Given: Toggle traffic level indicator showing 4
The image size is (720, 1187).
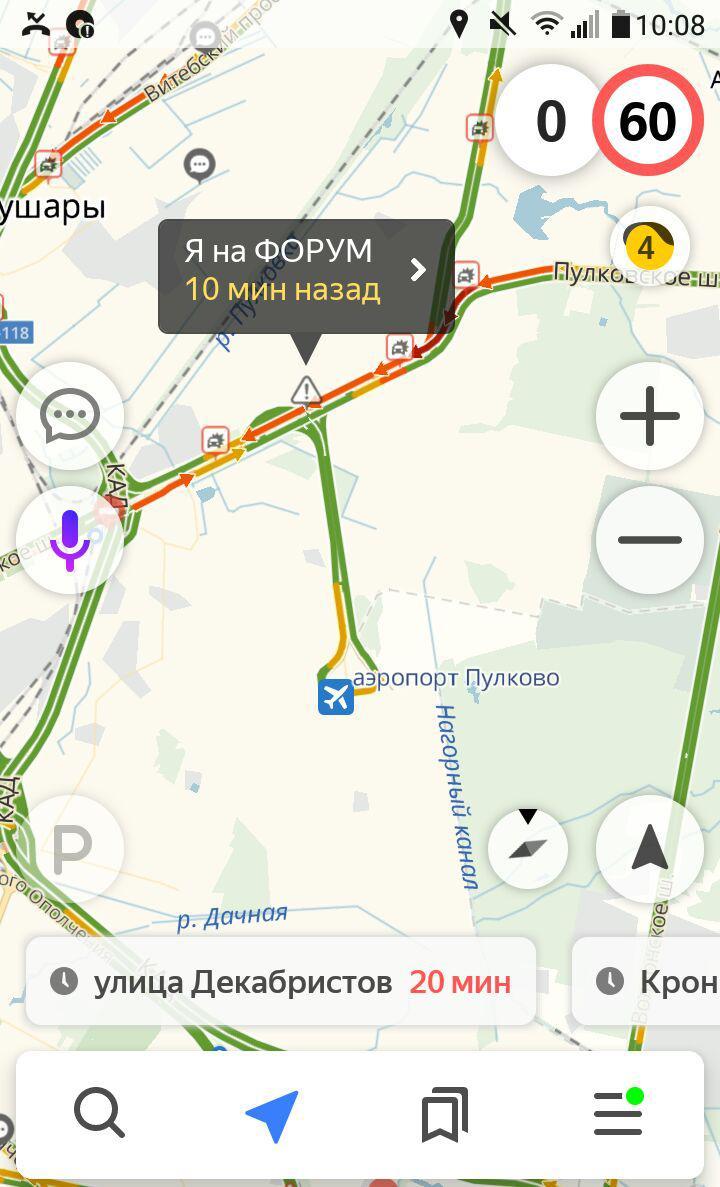Looking at the screenshot, I should 649,247.
